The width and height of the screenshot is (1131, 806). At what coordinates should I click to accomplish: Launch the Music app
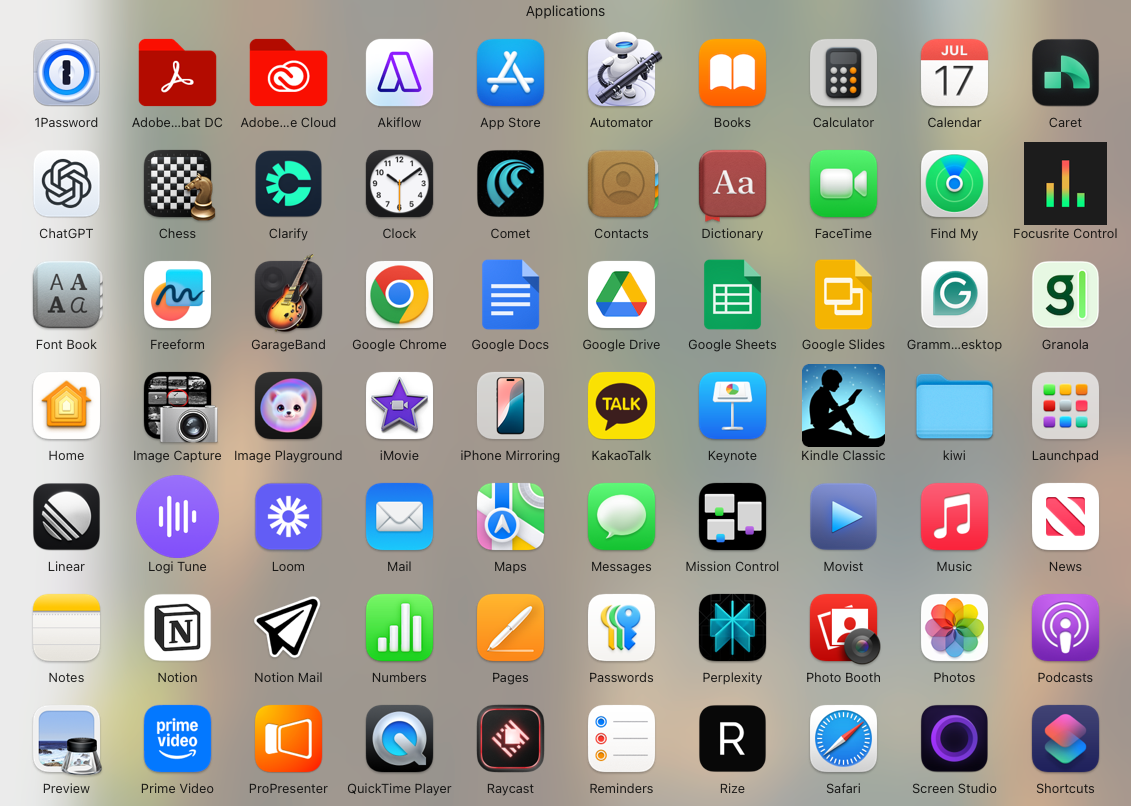pyautogui.click(x=954, y=517)
